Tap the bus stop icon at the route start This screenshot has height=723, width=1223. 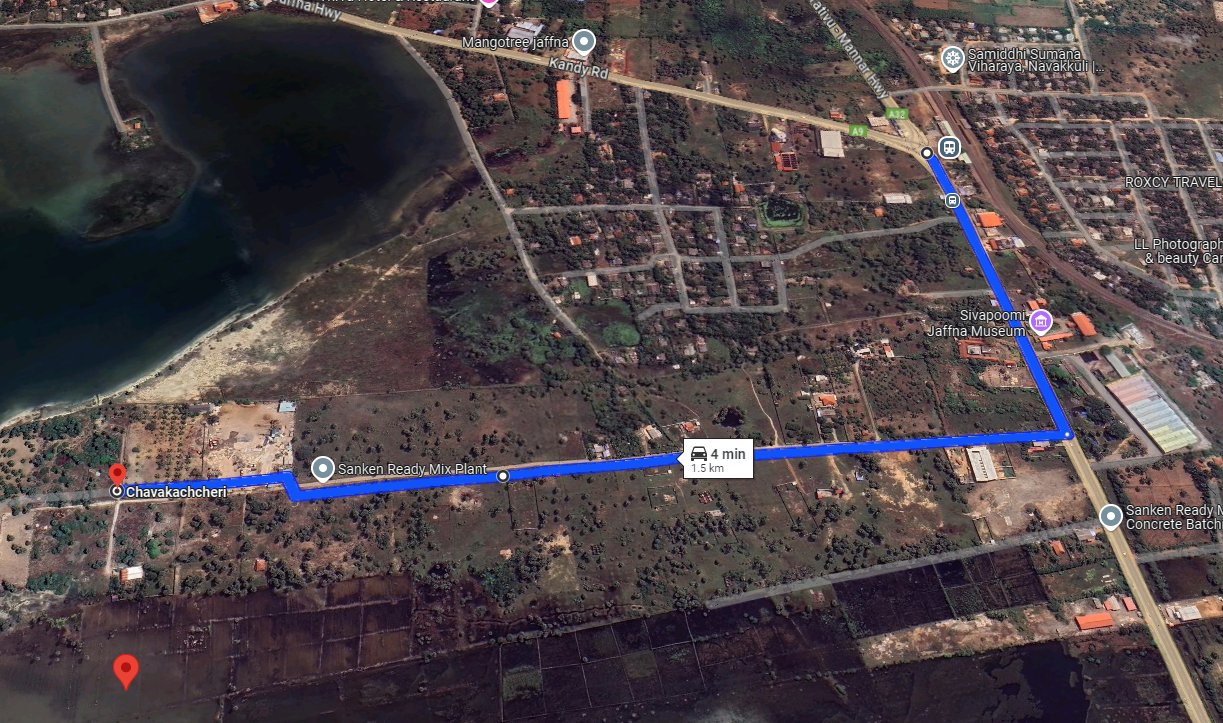point(949,149)
